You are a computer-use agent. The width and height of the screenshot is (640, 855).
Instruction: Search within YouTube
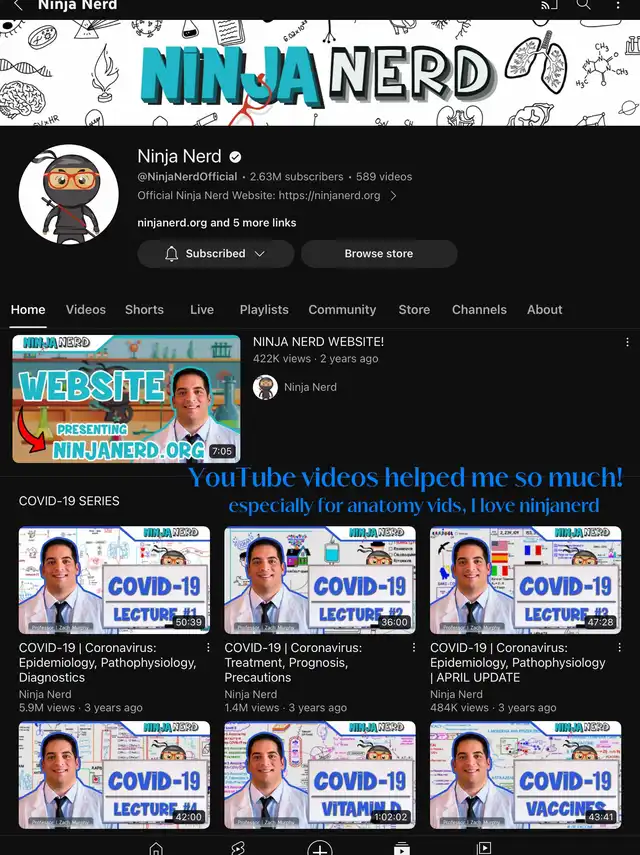coord(583,5)
